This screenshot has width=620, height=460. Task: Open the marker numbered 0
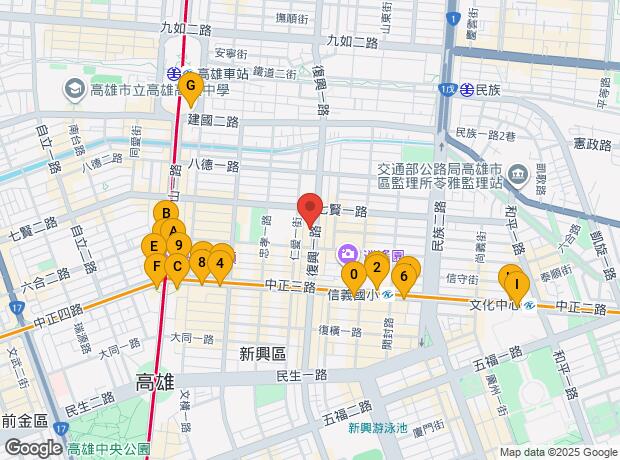coord(353,274)
